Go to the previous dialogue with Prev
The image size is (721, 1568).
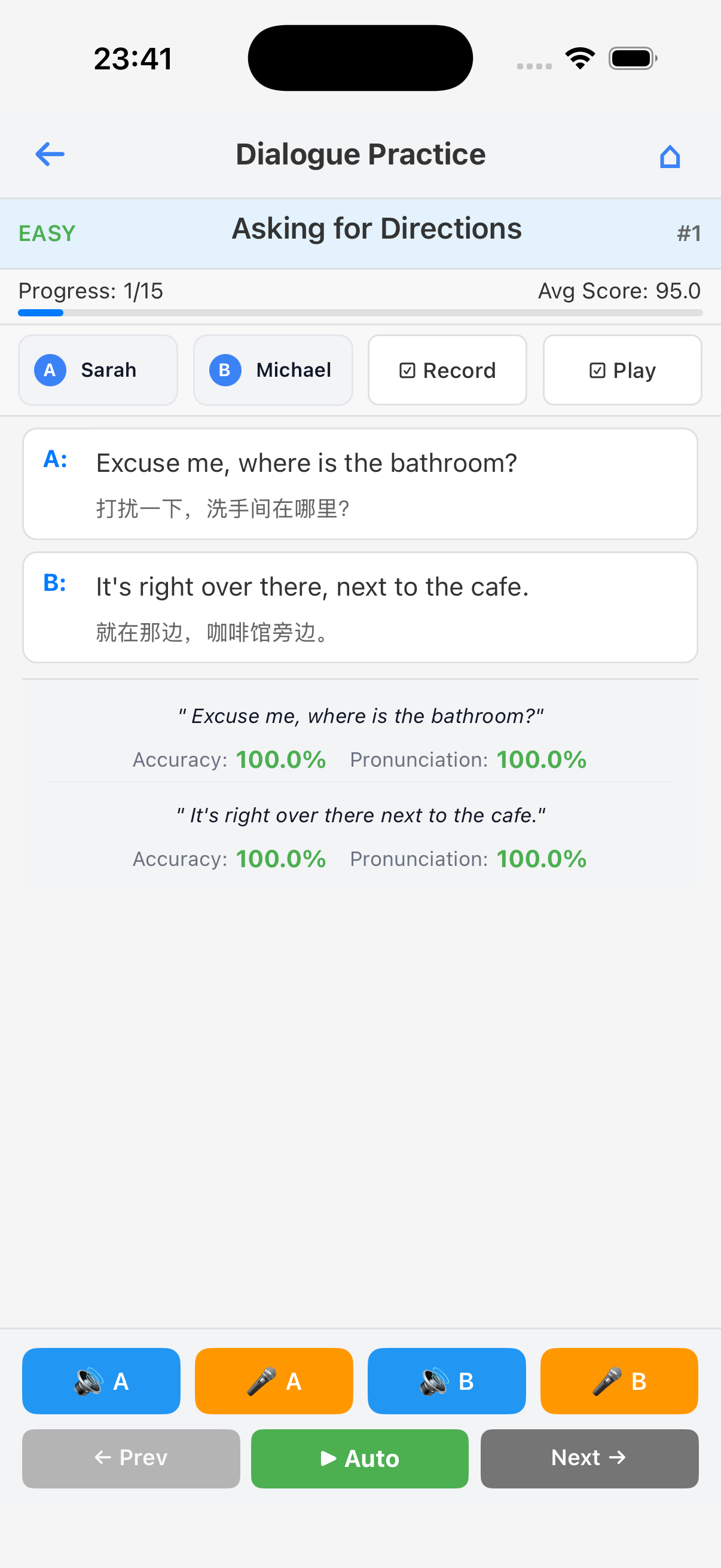click(x=131, y=1458)
